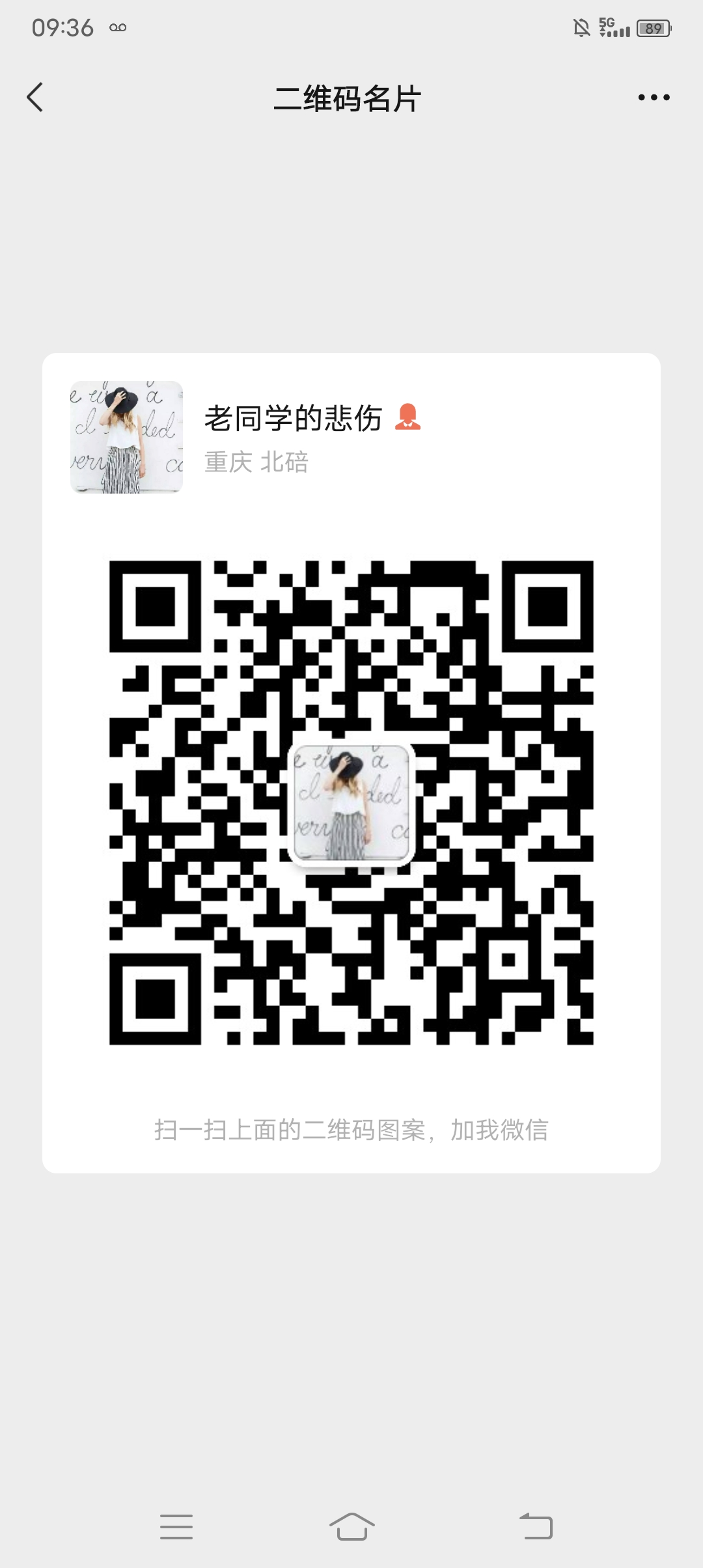This screenshot has height=1568, width=703.
Task: Open recent apps from the navigation bar
Action: coord(176,1526)
